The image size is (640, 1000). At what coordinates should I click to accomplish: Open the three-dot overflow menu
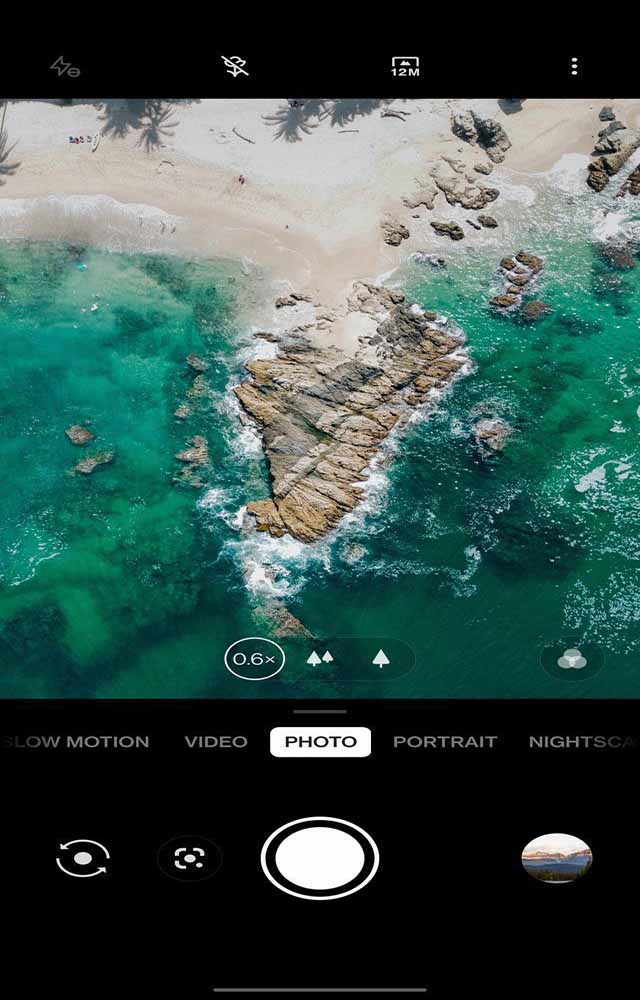[x=574, y=67]
